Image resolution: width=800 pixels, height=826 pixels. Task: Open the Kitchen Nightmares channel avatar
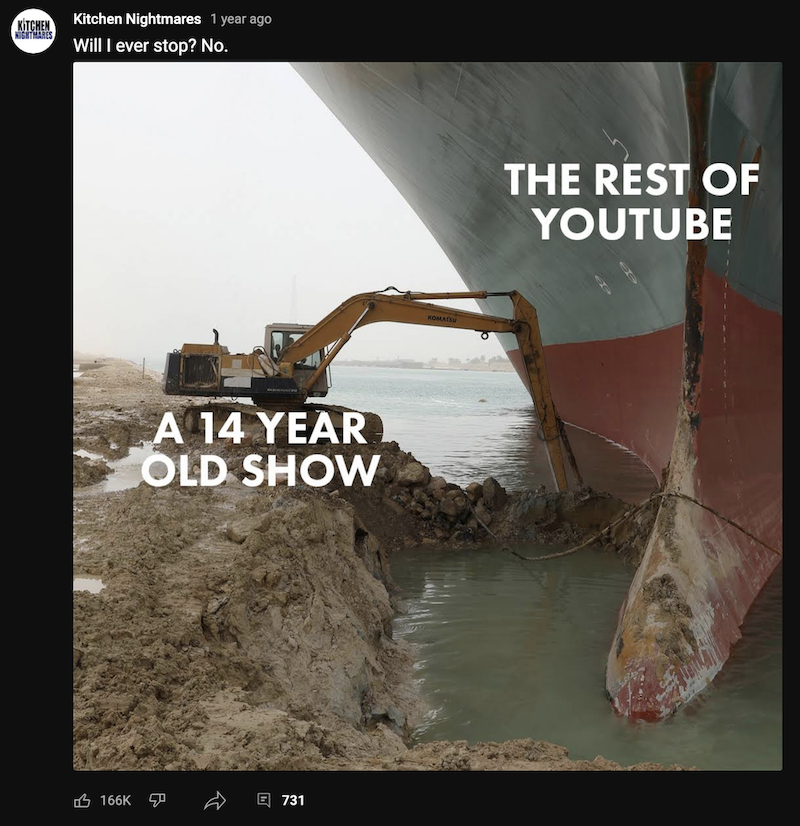click(x=33, y=31)
